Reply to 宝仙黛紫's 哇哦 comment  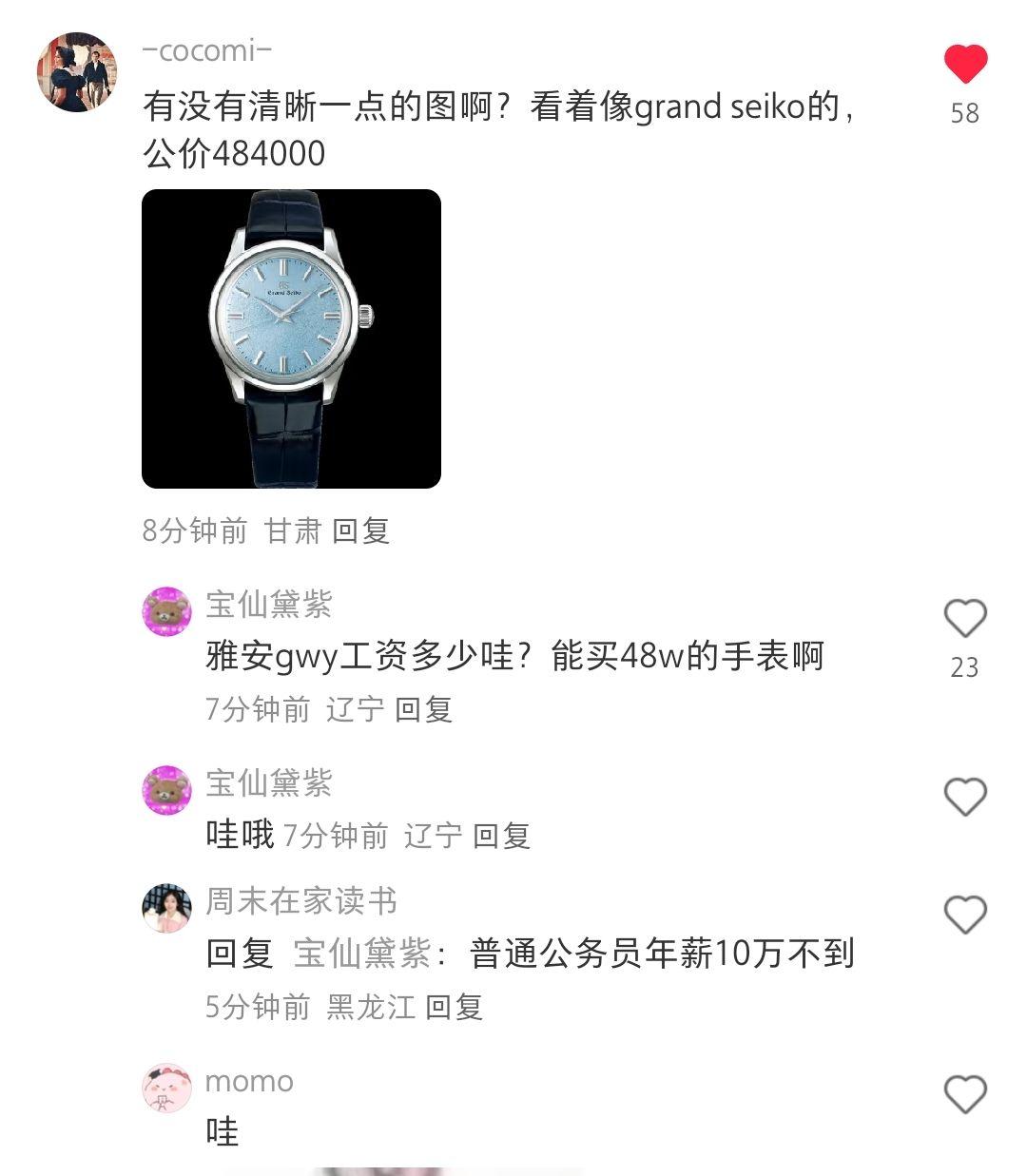[x=501, y=836]
